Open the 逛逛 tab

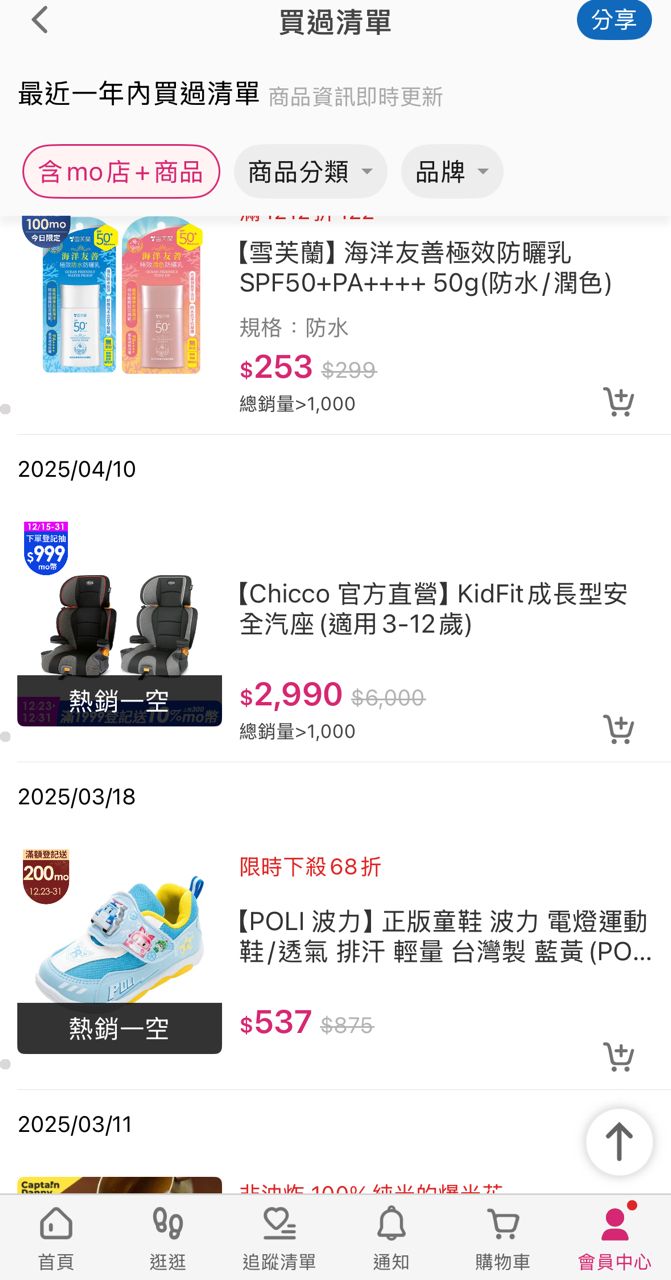click(168, 1238)
